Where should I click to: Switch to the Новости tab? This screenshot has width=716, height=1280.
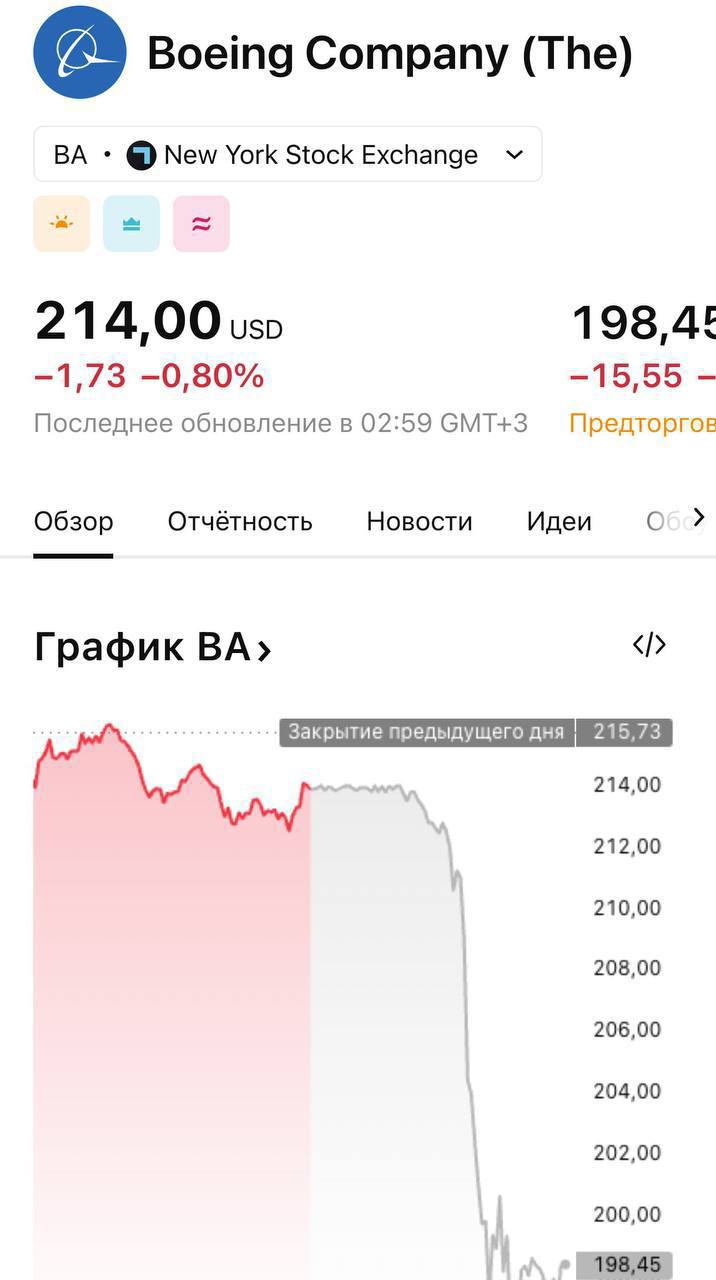pyautogui.click(x=419, y=521)
